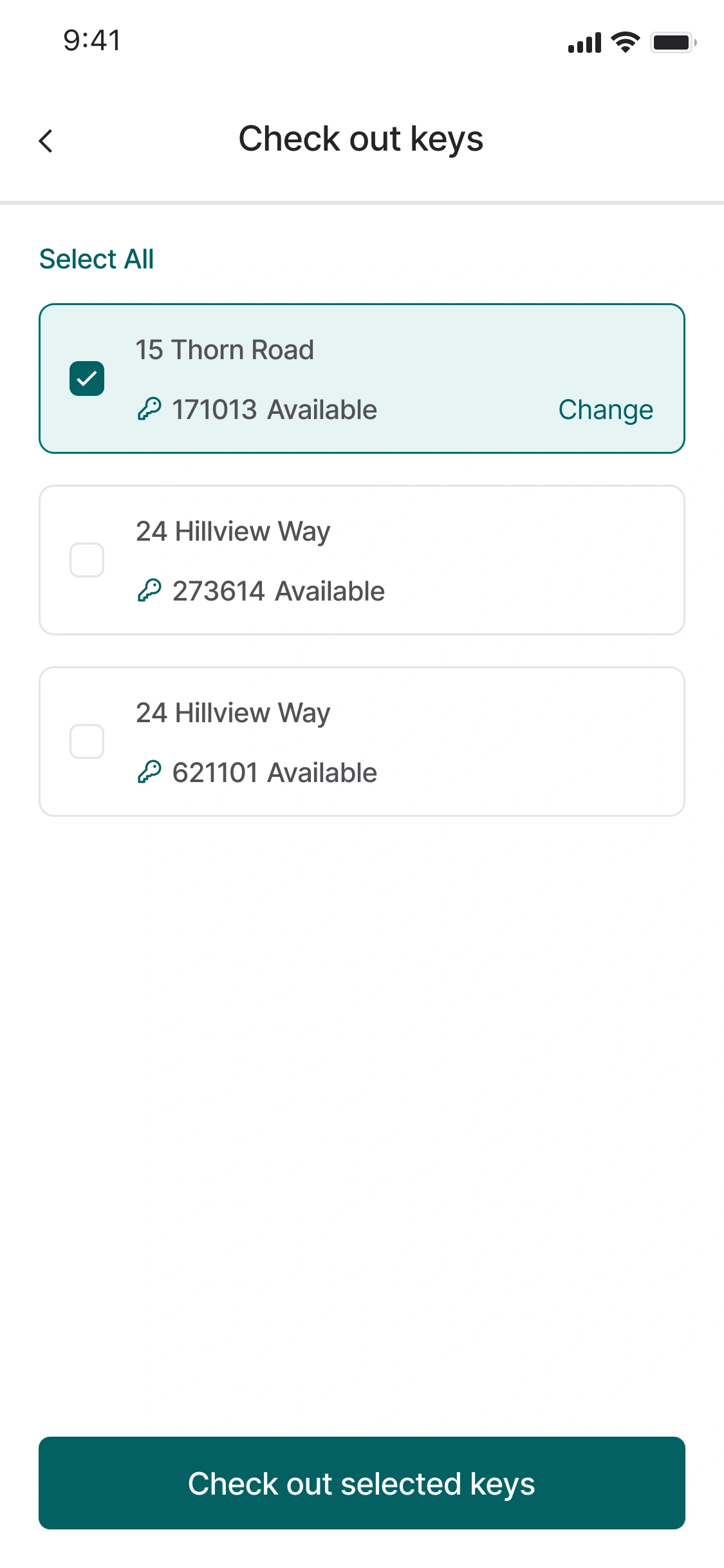Tap the 15 Thorn Road card
The height and width of the screenshot is (1568, 724).
[362, 378]
